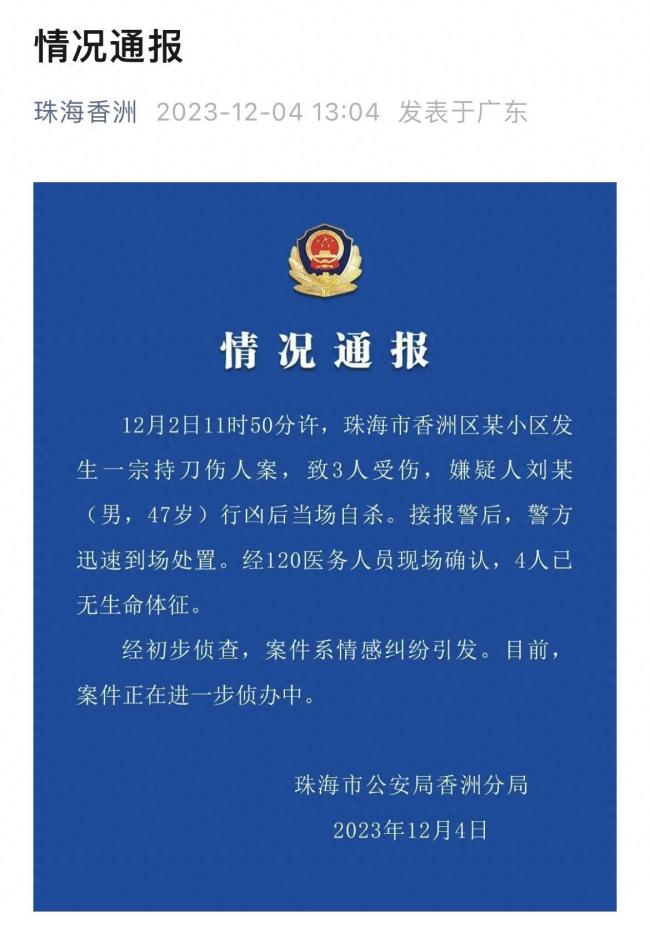650x941 pixels.
Task: View the blue 情况通报 notice image
Action: [325, 546]
